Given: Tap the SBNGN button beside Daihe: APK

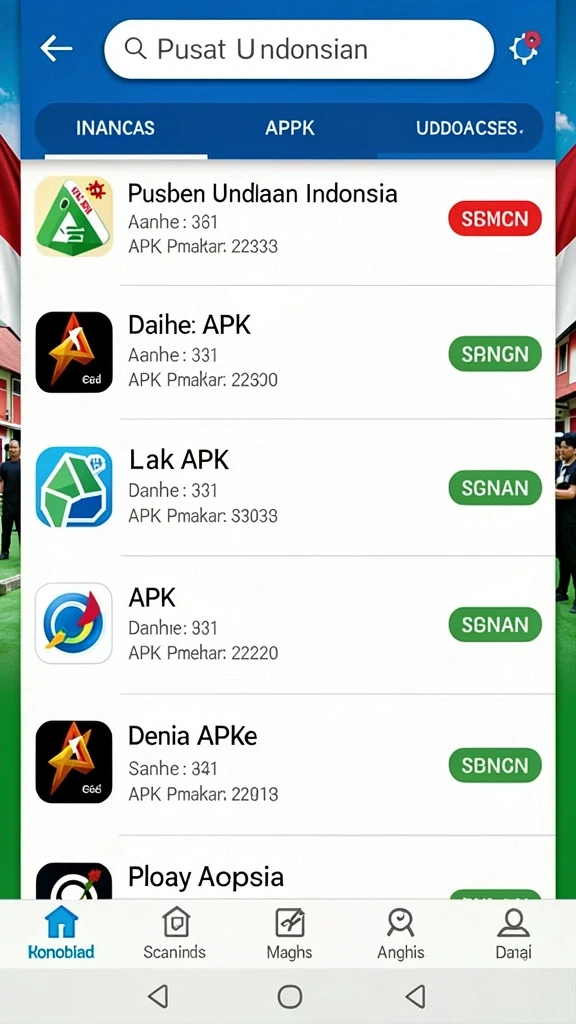Looking at the screenshot, I should click(495, 354).
